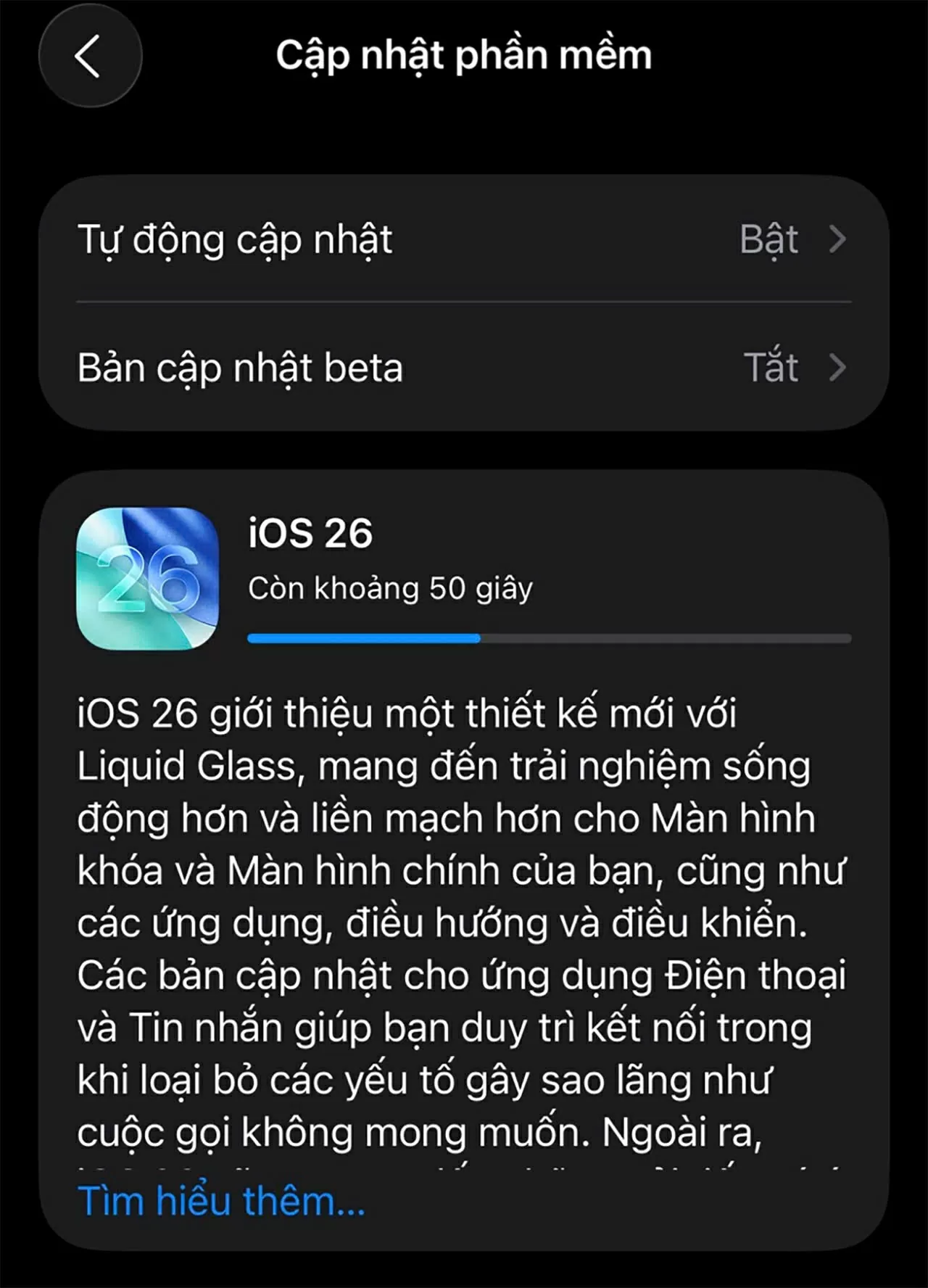The image size is (928, 1288).
Task: Select the Cập nhật phần mềm title
Action: click(x=464, y=54)
